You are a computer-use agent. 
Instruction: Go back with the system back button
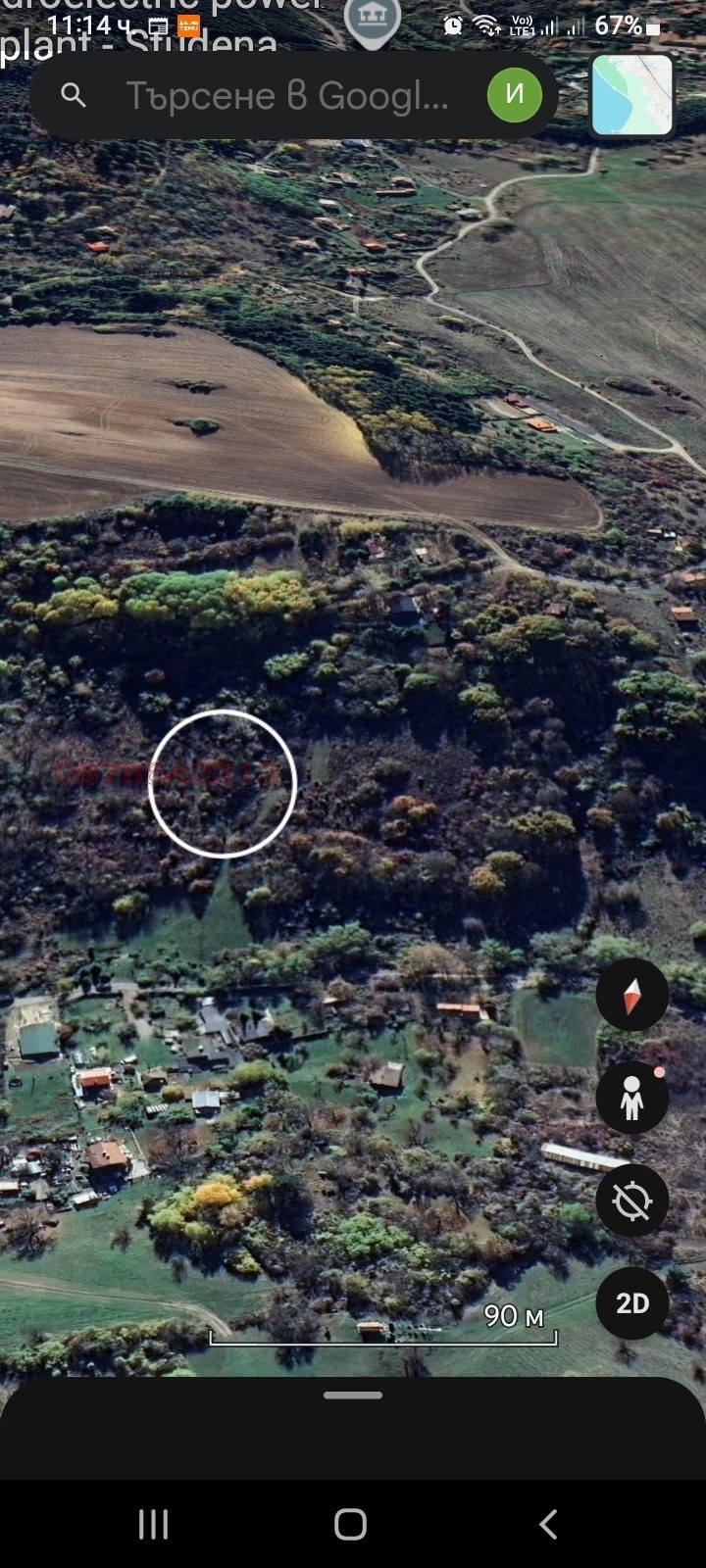(x=549, y=1524)
